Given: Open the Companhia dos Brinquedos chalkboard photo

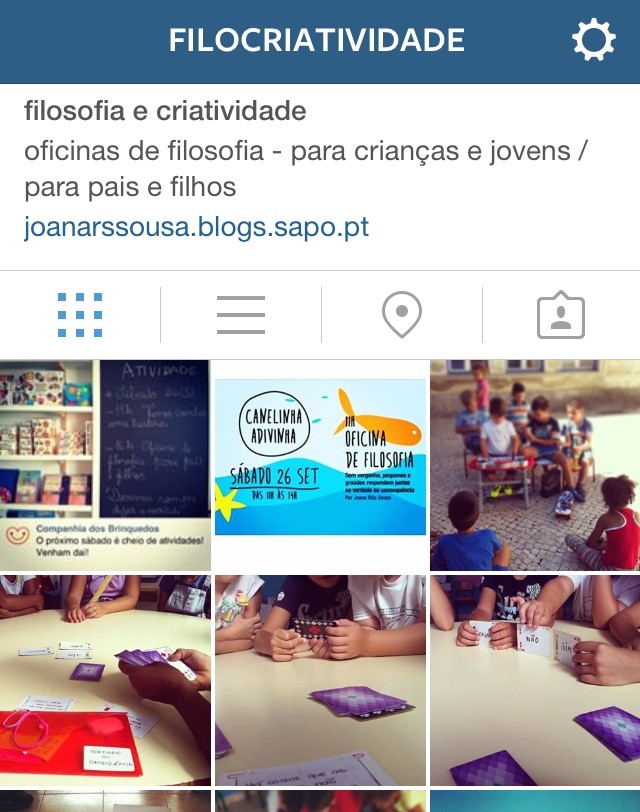Looking at the screenshot, I should [105, 465].
